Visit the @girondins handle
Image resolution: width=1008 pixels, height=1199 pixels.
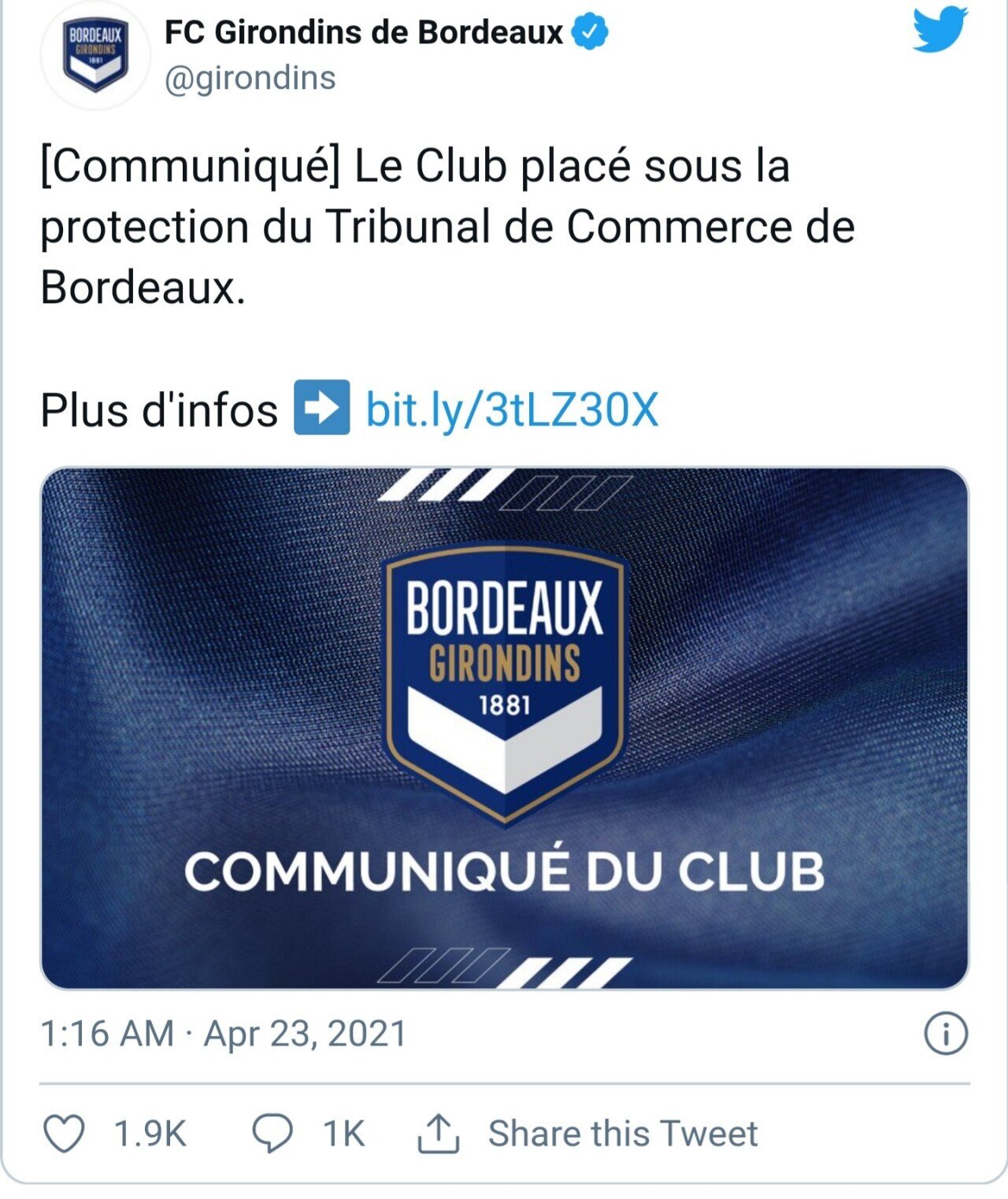(x=250, y=78)
